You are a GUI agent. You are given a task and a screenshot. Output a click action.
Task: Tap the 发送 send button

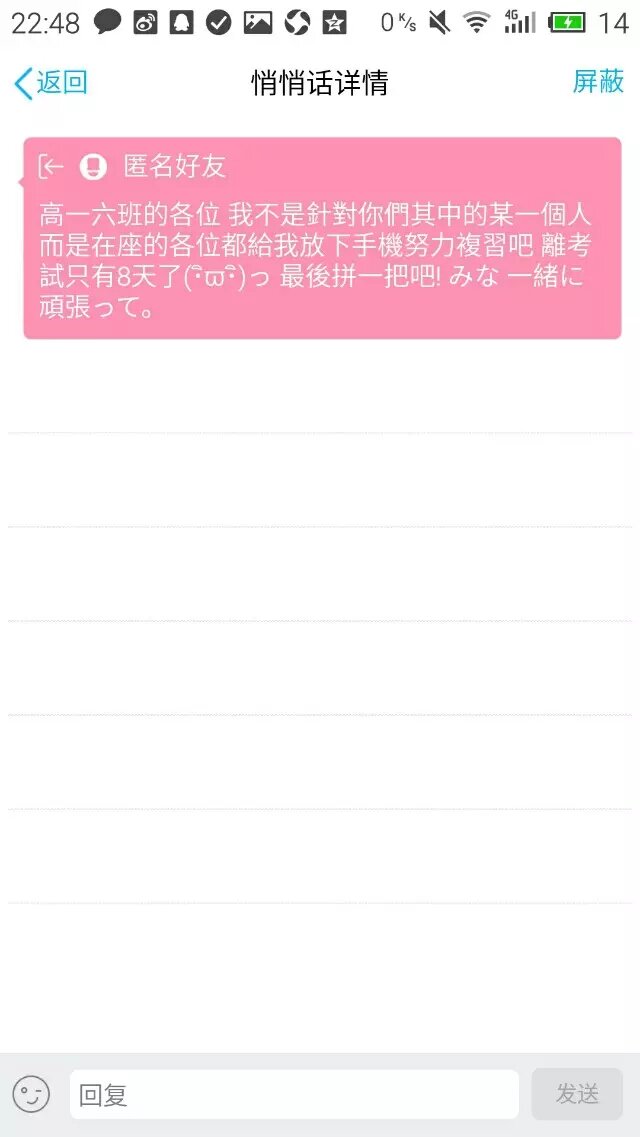(x=577, y=1094)
